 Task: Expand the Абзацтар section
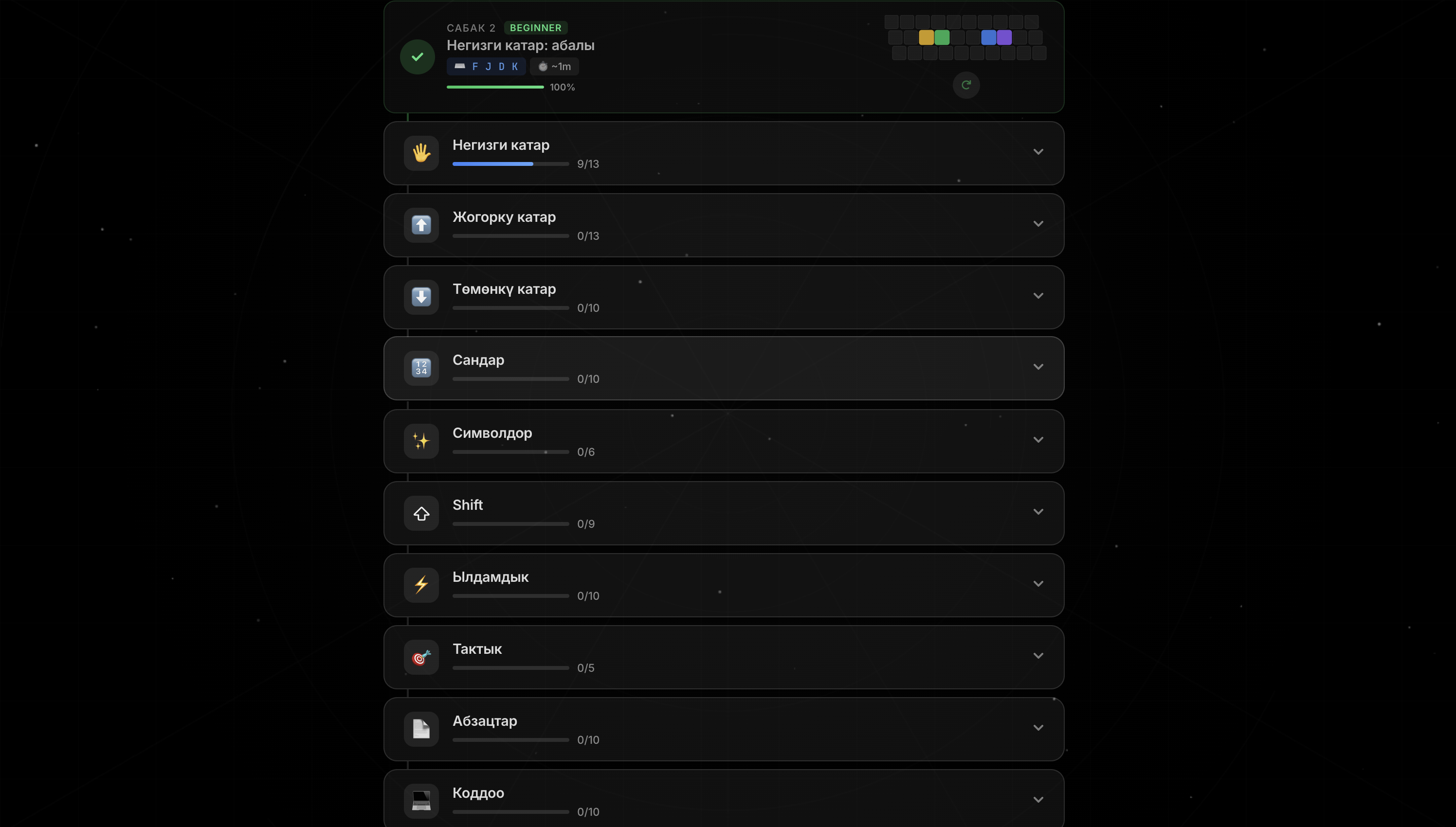coord(1037,728)
